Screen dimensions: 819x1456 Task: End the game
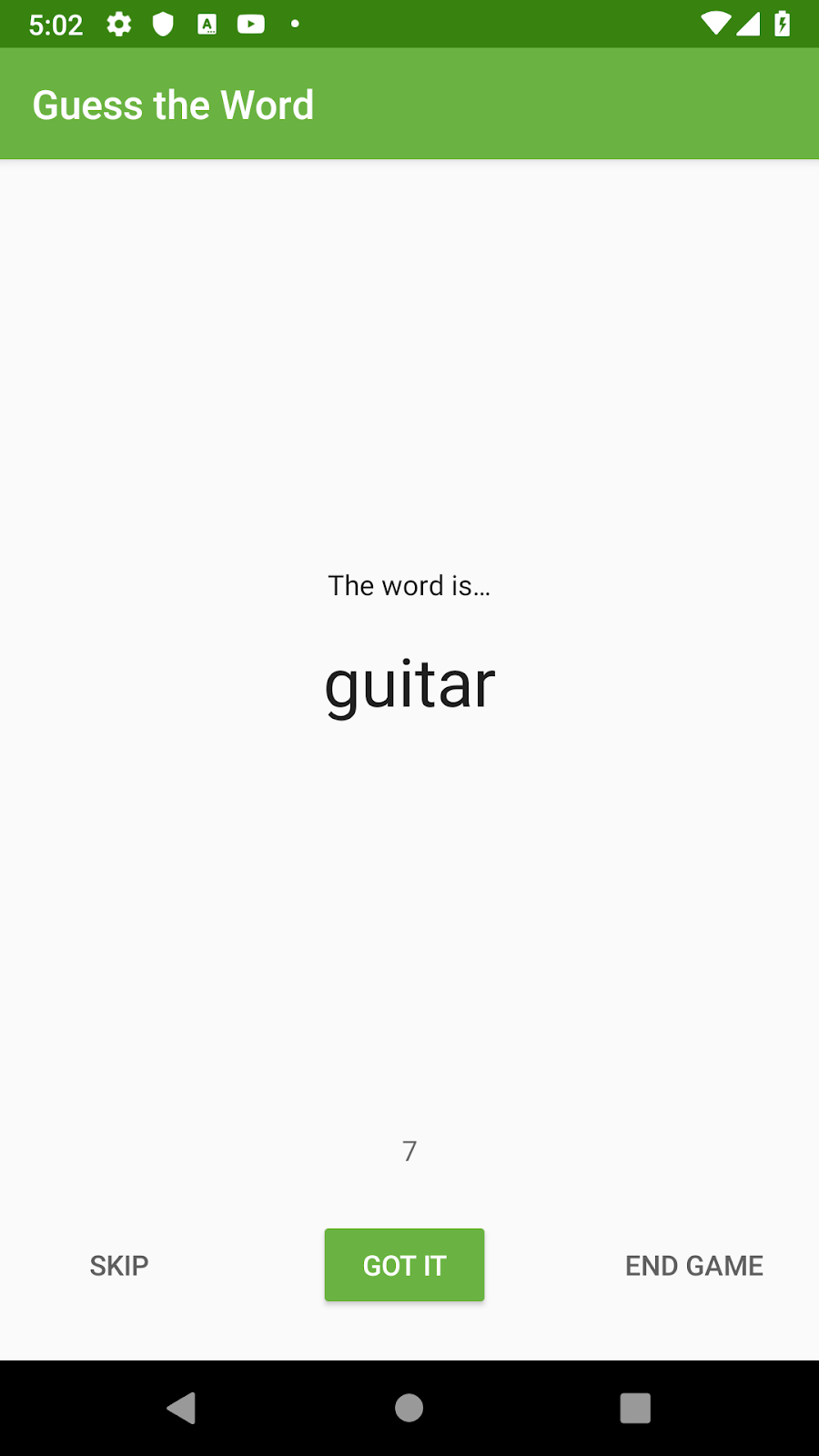tap(693, 1265)
